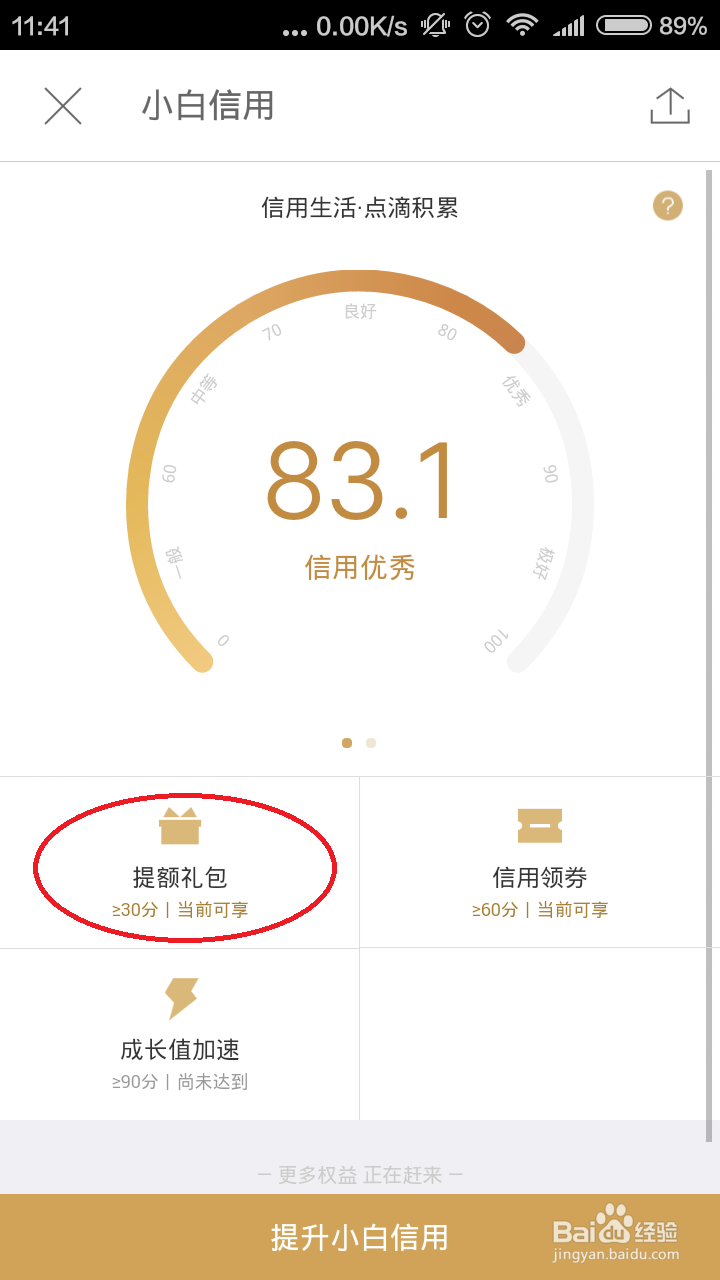Open the share icon at top right

pos(671,104)
